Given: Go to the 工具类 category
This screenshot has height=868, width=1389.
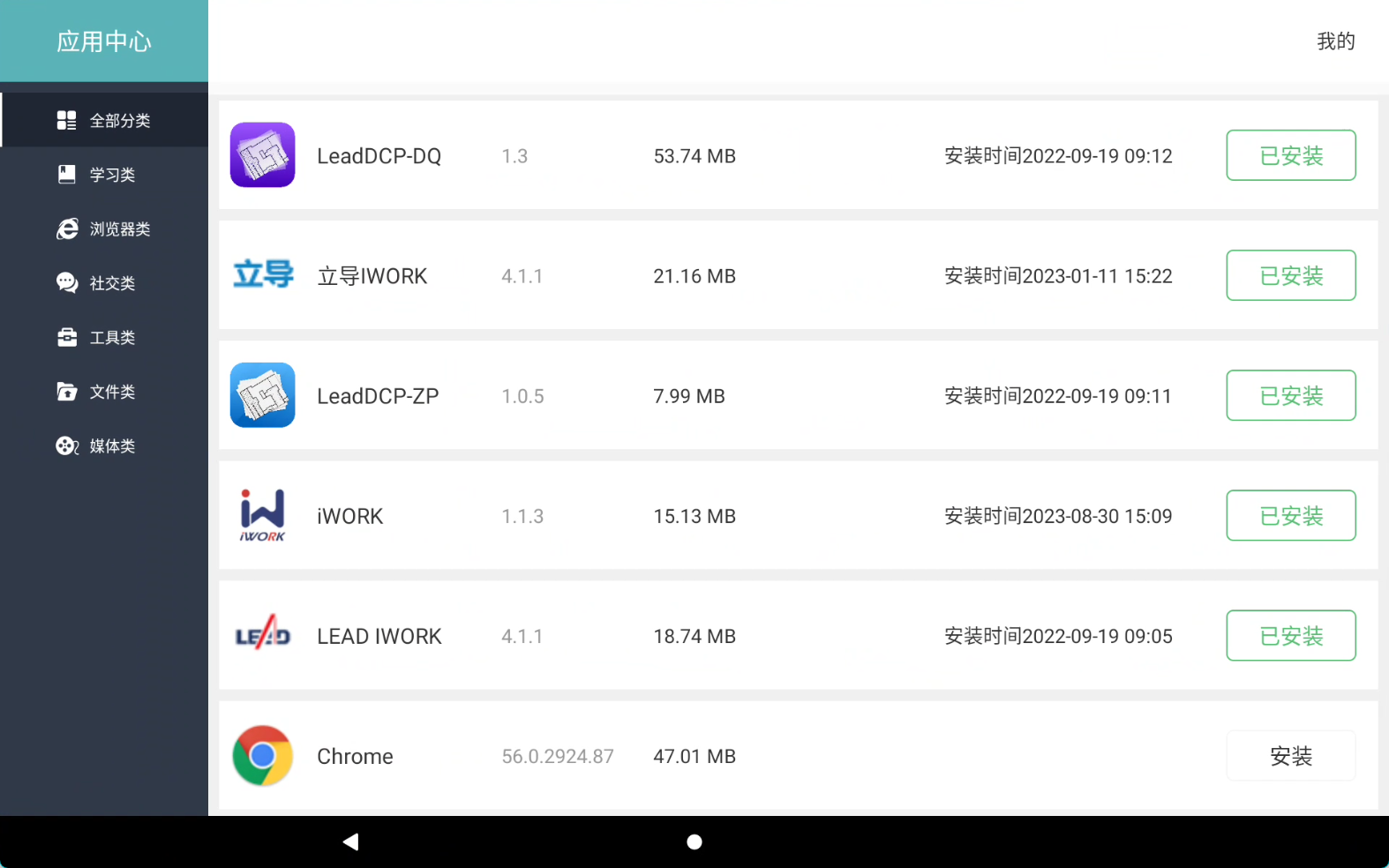Looking at the screenshot, I should coord(104,338).
